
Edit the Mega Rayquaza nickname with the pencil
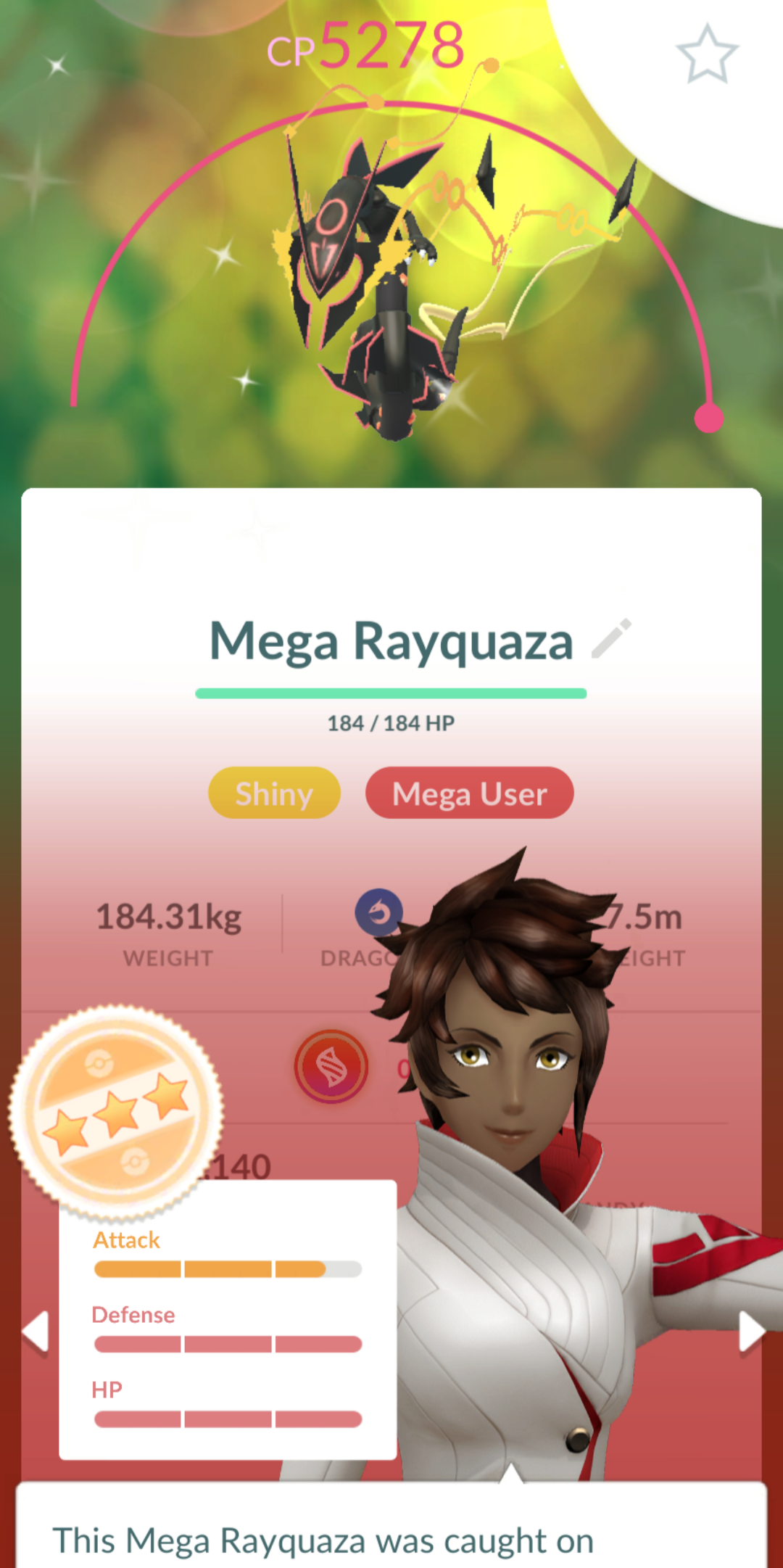[x=611, y=639]
